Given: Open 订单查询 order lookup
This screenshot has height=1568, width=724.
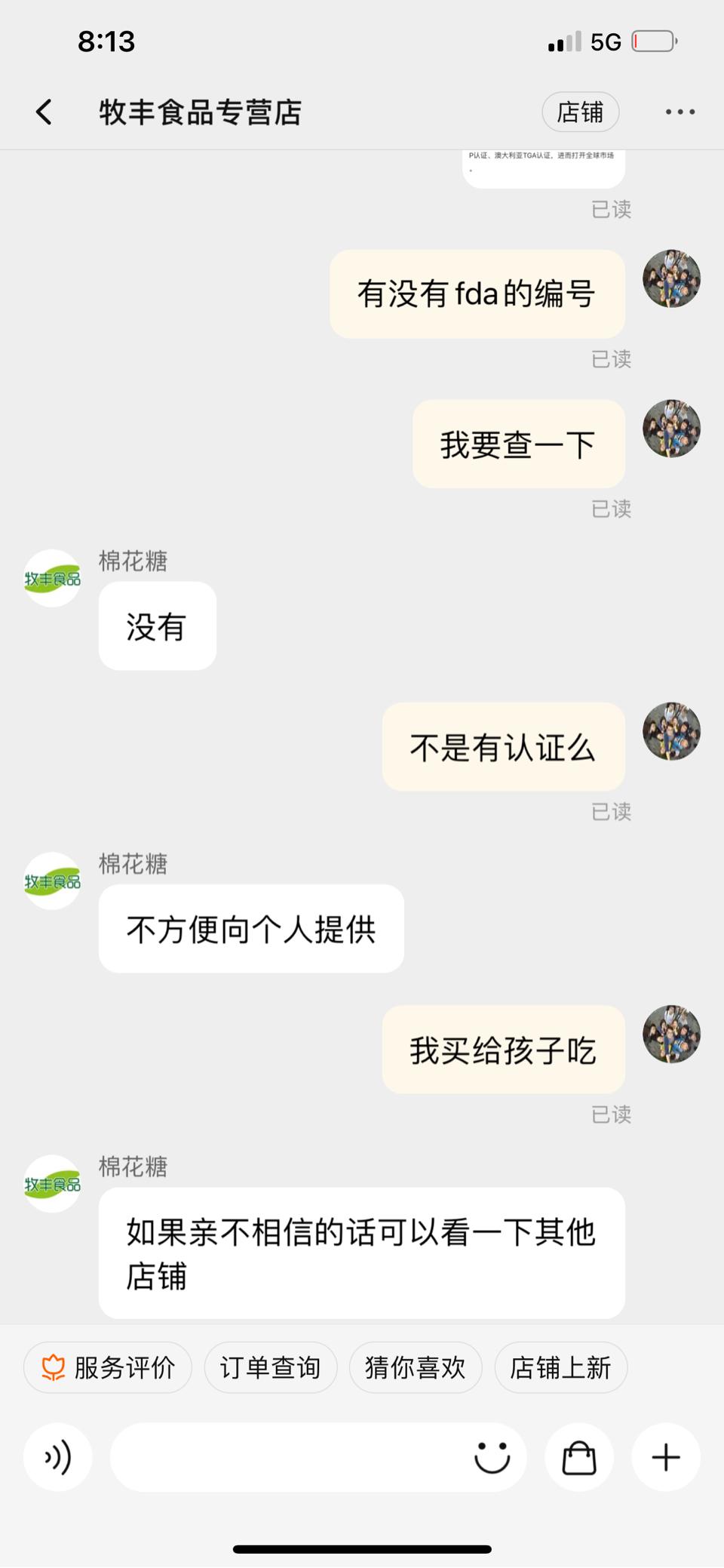Looking at the screenshot, I should pos(270,1367).
